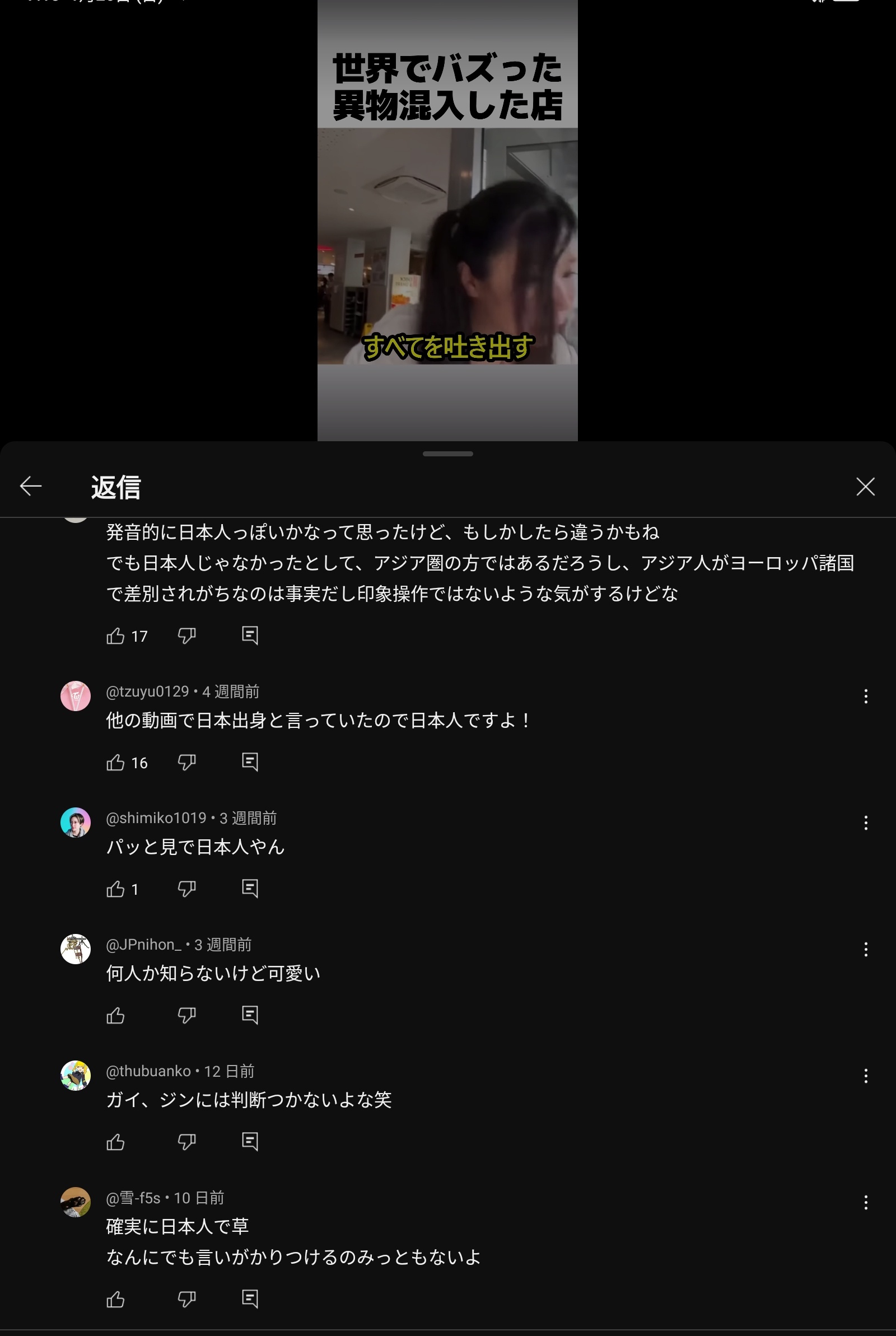Dislike @JPnihon_'s comment
The image size is (896, 1336).
(186, 1016)
